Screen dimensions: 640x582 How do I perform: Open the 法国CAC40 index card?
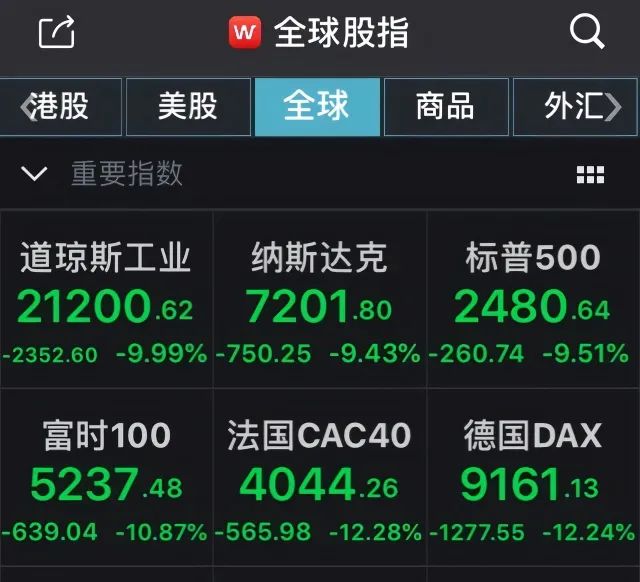pos(320,478)
